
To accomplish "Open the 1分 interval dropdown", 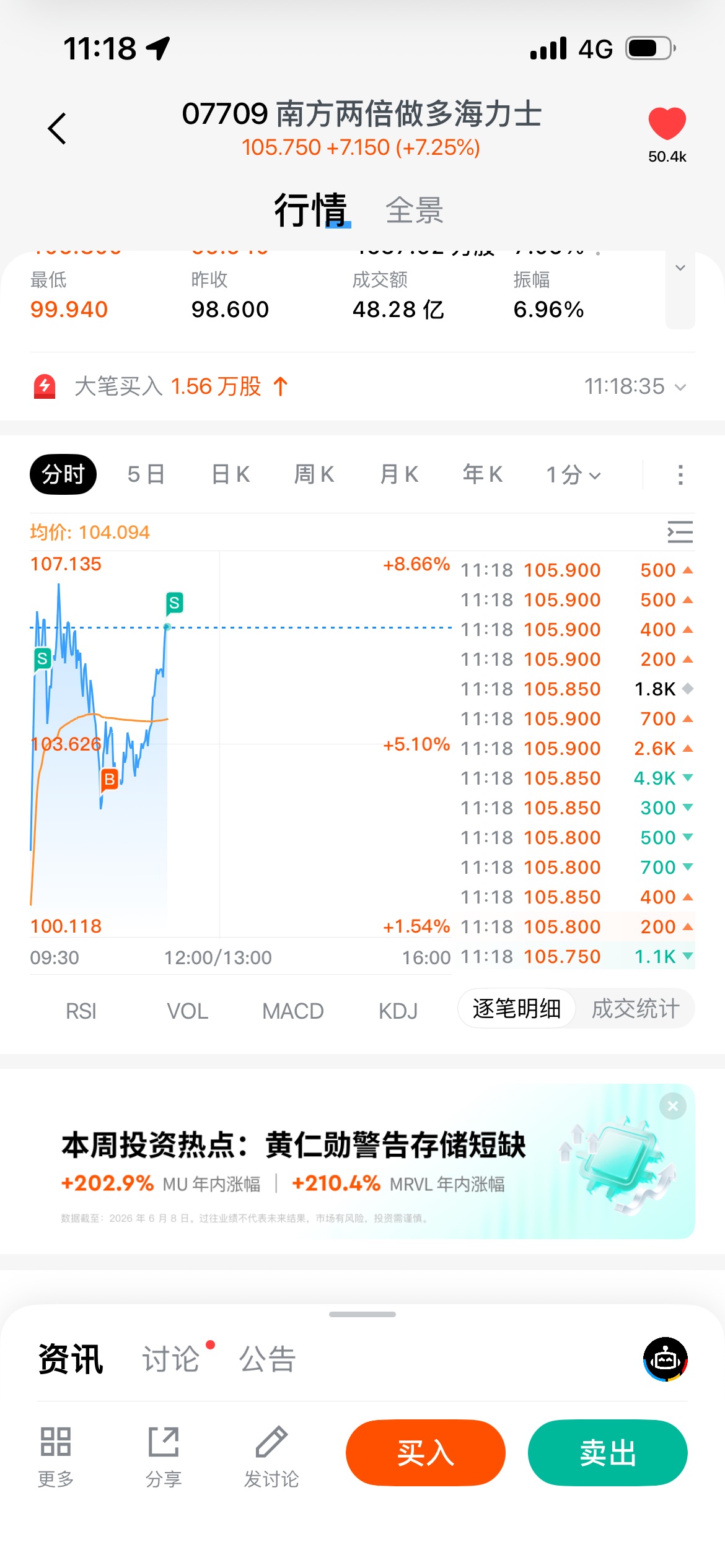I will (573, 475).
